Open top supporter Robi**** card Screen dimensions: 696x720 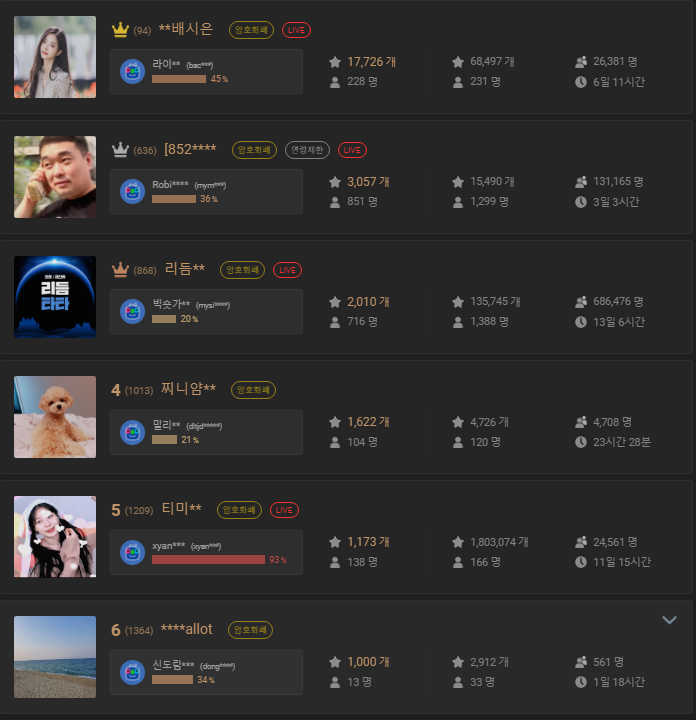206,191
